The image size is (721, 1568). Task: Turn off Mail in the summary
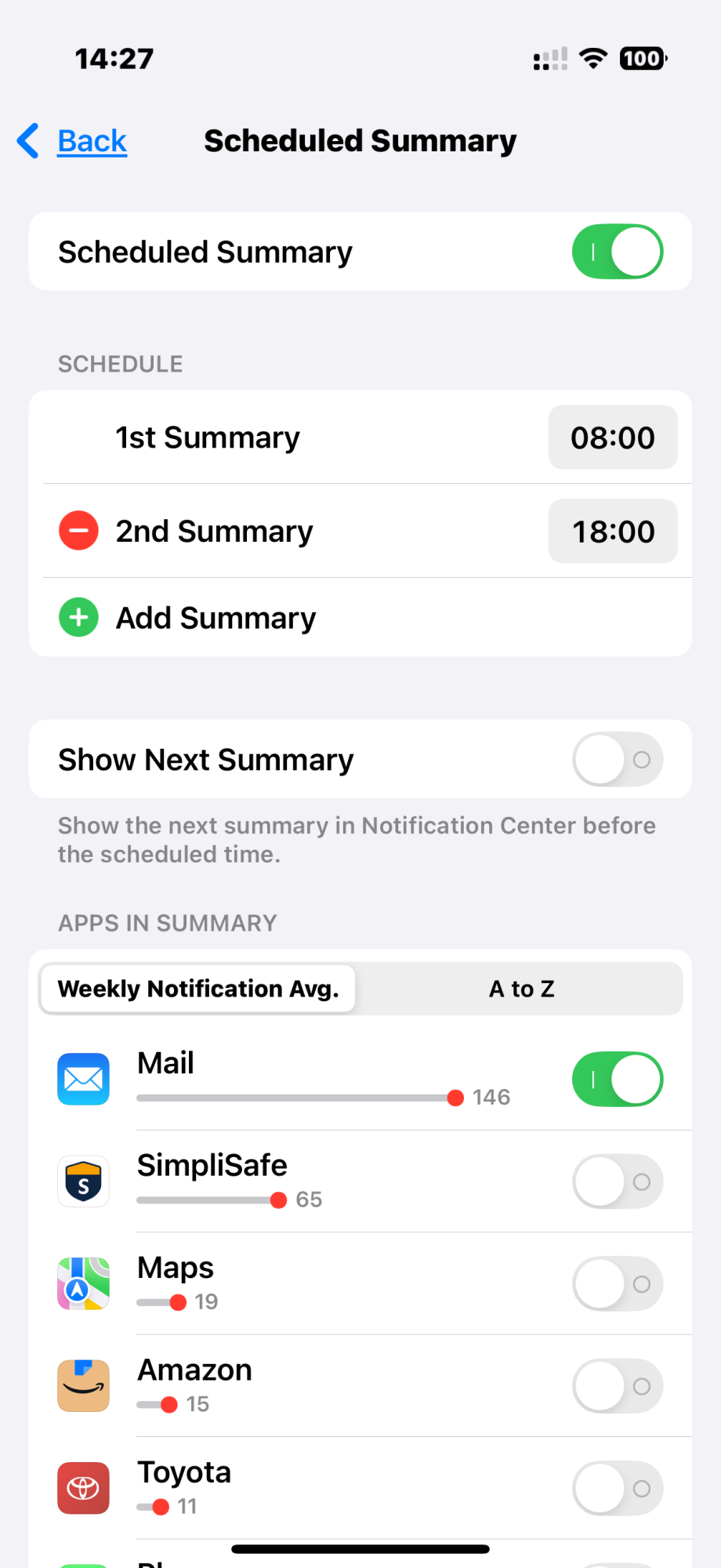point(617,1080)
